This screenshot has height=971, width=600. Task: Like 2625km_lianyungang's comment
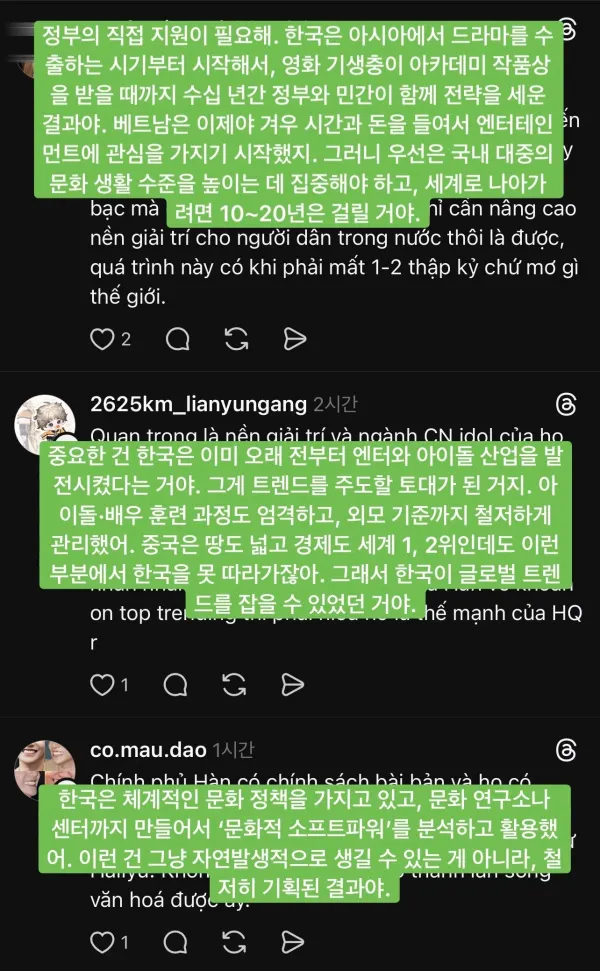[102, 685]
